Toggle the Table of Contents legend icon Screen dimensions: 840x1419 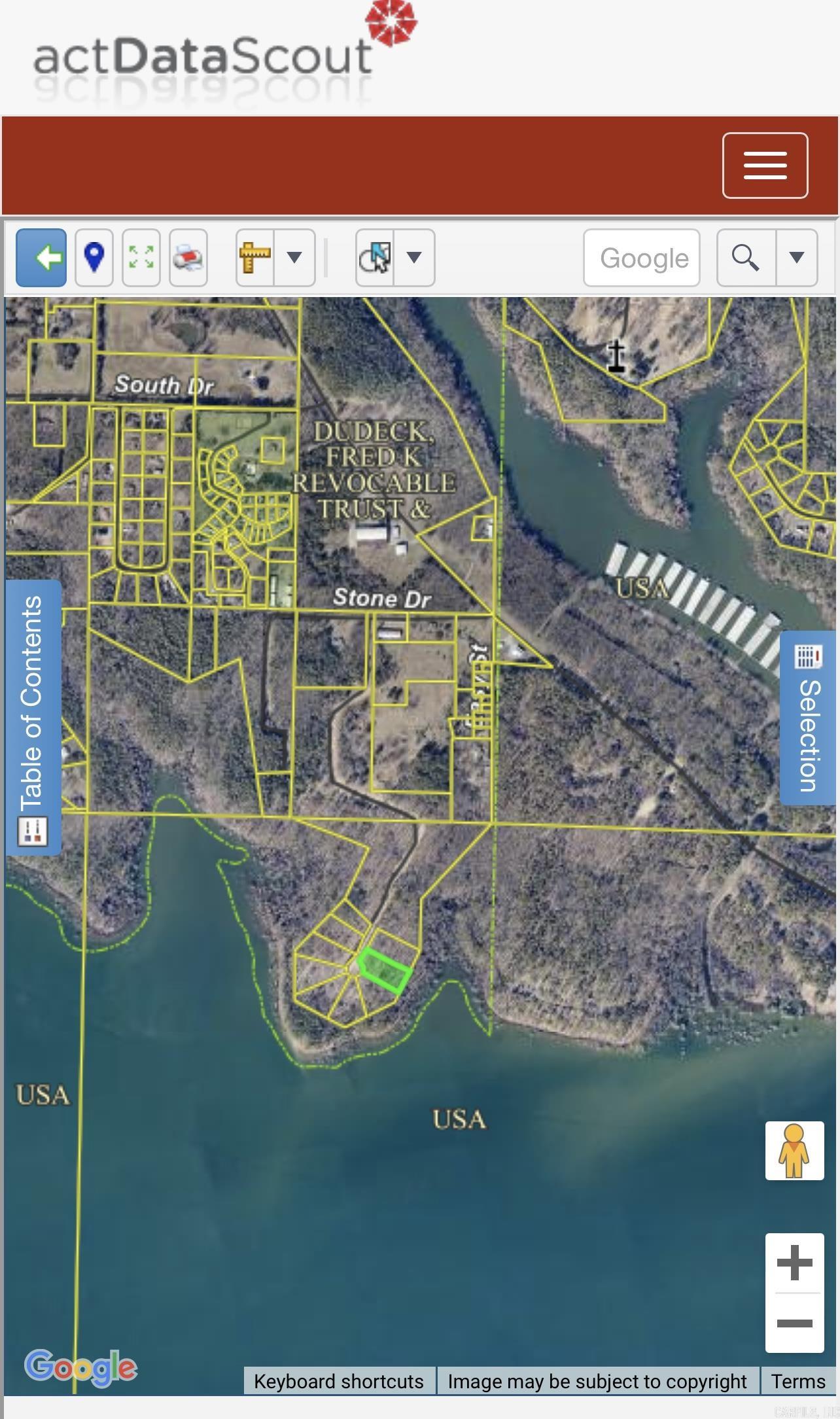point(33,830)
